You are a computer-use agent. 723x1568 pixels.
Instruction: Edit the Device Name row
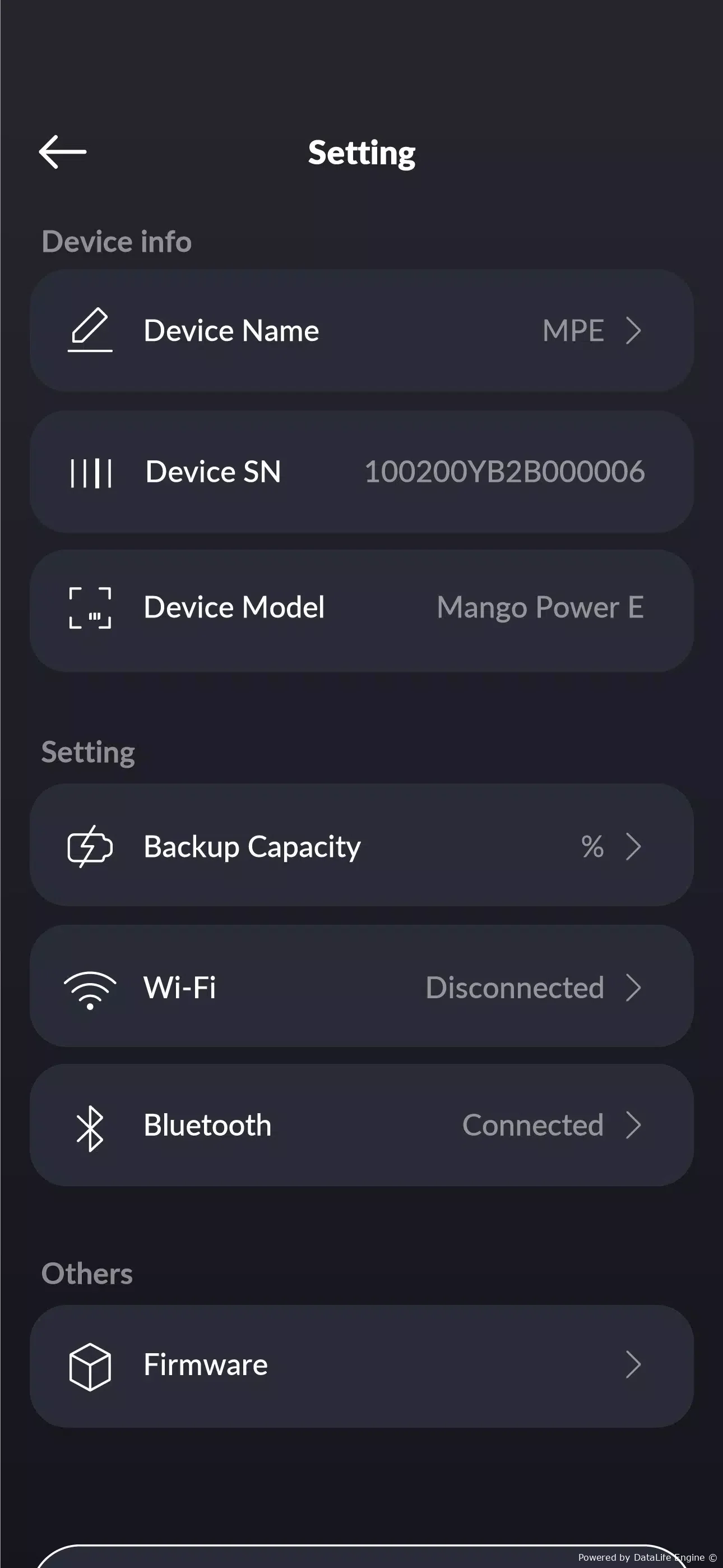[361, 330]
